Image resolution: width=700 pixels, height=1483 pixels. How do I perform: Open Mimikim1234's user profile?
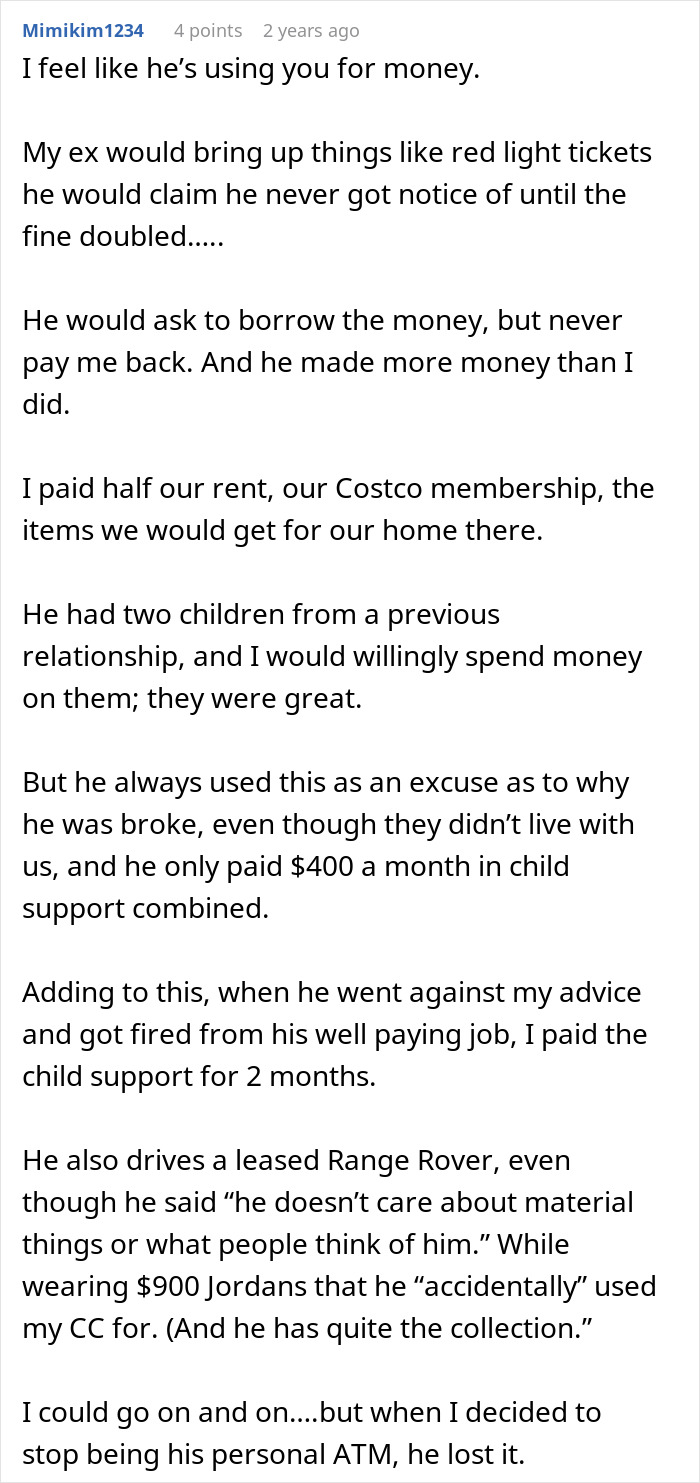(x=83, y=31)
